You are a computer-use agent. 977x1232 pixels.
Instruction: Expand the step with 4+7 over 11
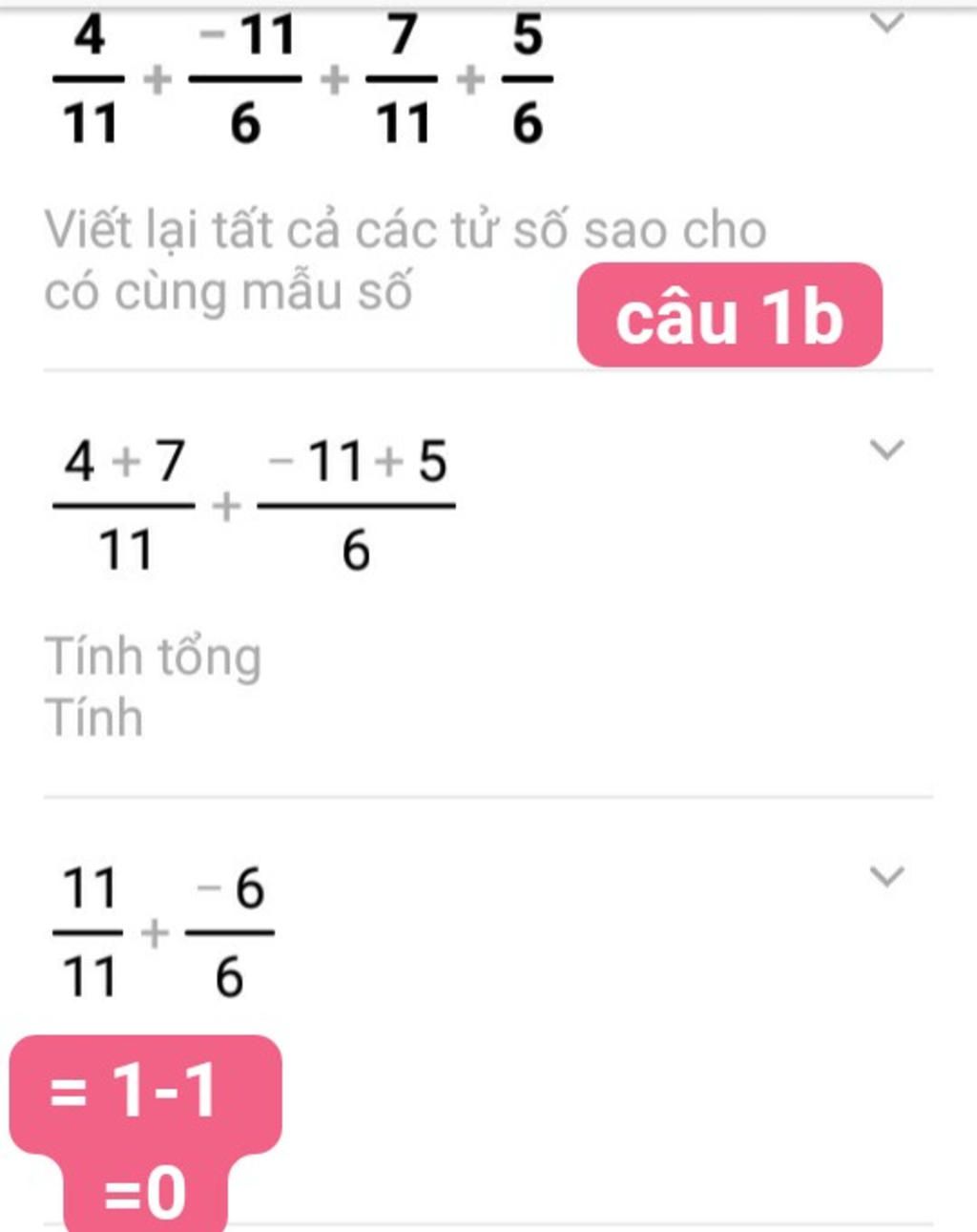click(887, 449)
